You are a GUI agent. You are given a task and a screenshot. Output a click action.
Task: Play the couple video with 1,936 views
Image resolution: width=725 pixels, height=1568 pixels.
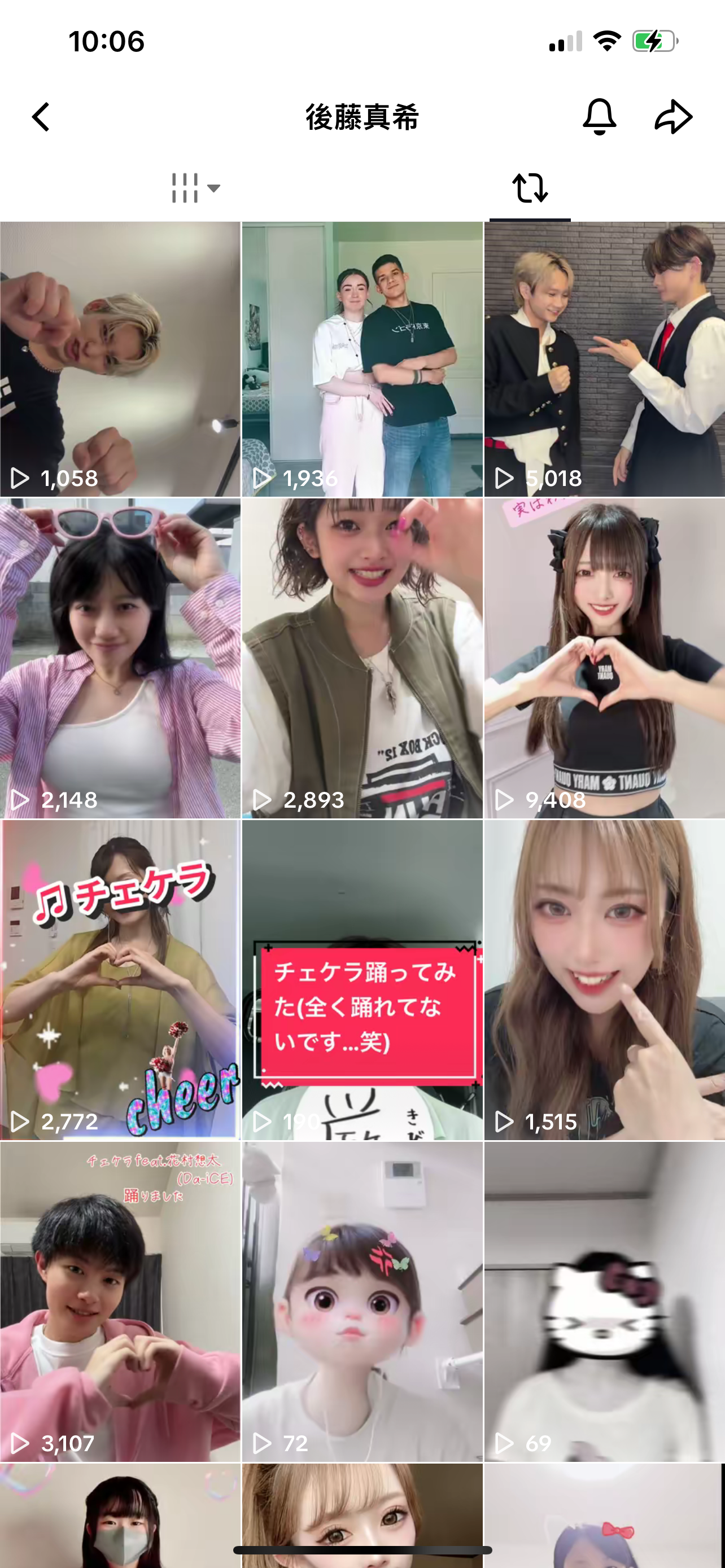[362, 359]
